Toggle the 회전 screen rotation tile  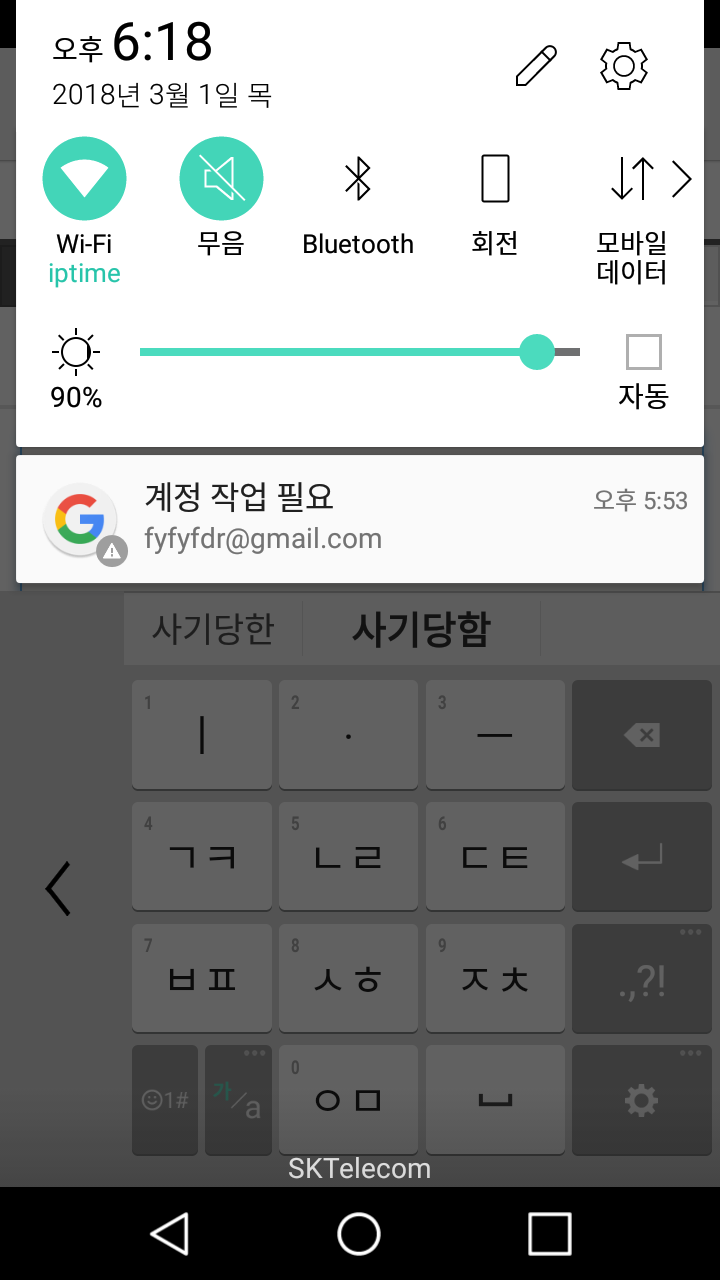coord(495,180)
